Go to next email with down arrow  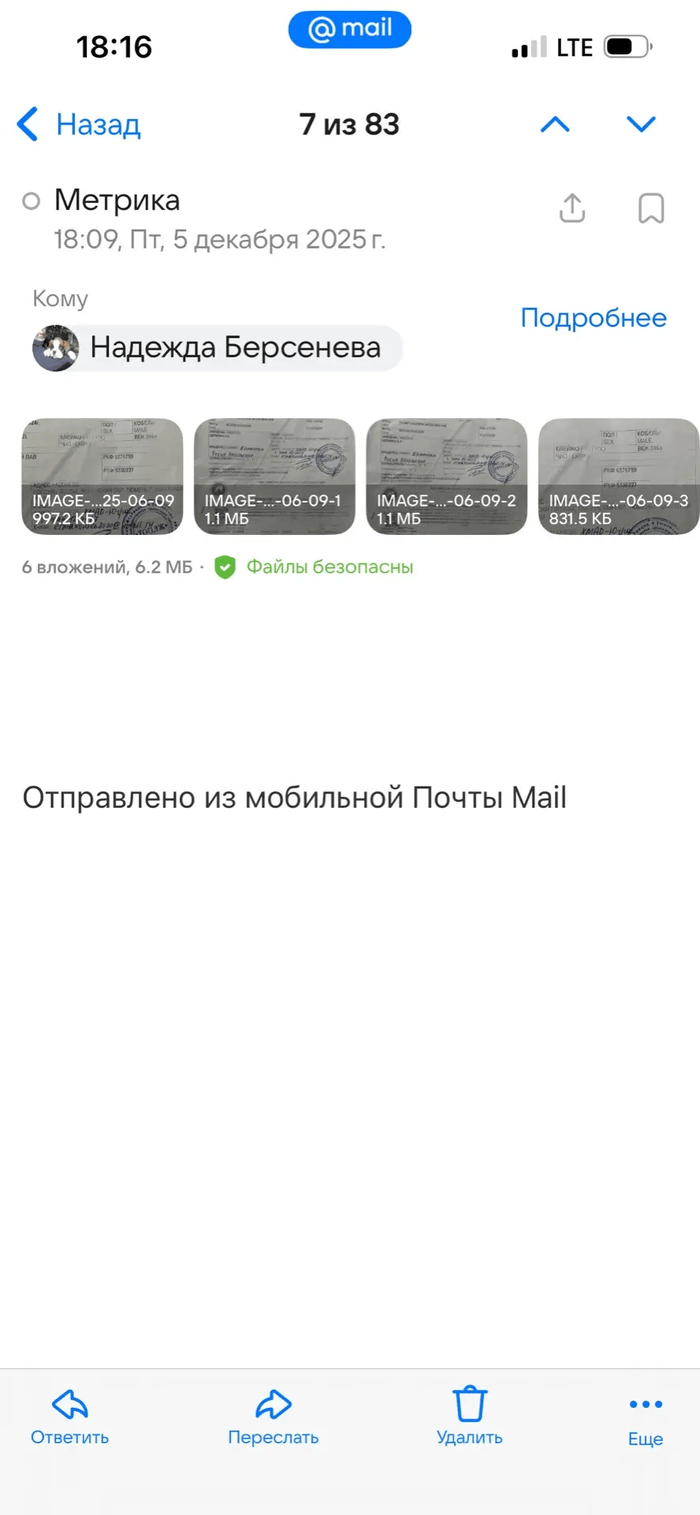pyautogui.click(x=640, y=125)
